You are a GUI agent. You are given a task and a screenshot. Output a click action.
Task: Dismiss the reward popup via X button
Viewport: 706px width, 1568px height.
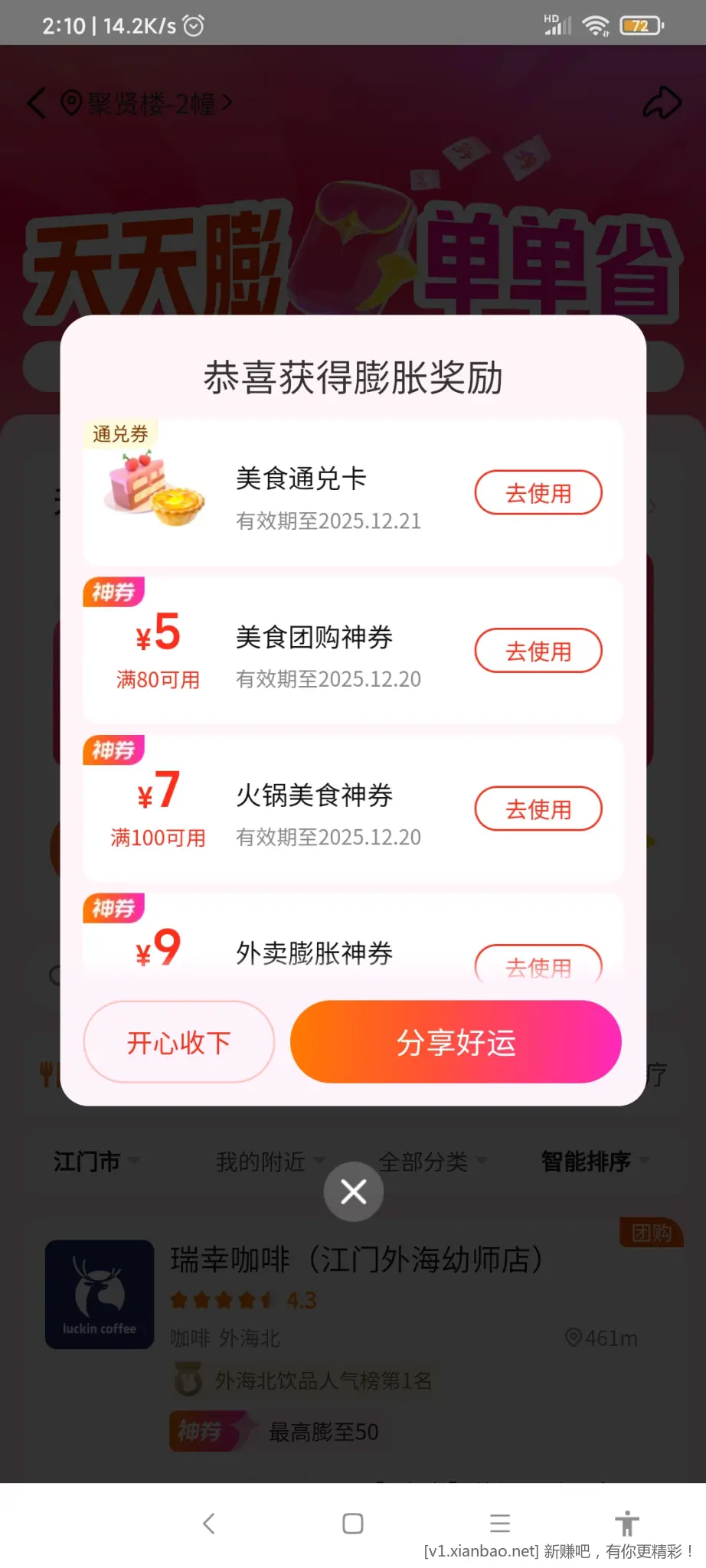[353, 1191]
